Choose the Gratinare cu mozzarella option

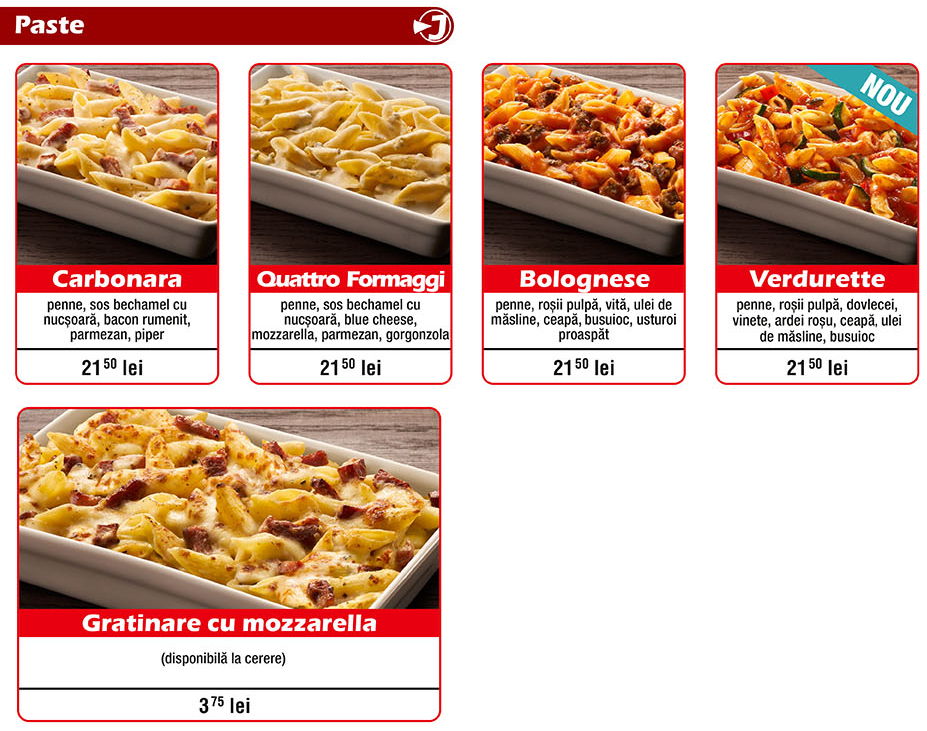229,563
